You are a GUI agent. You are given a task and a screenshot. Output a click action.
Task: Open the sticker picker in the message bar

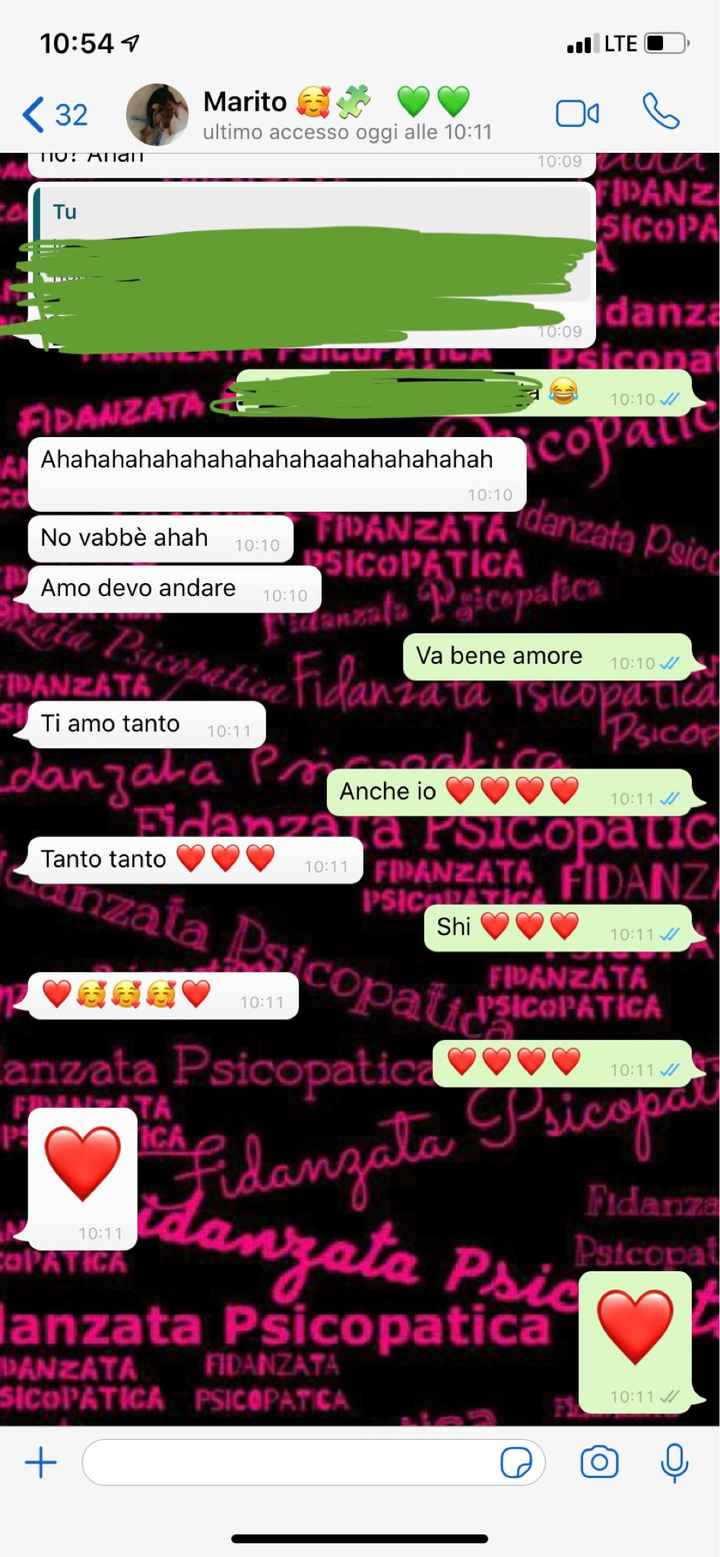tap(517, 1462)
